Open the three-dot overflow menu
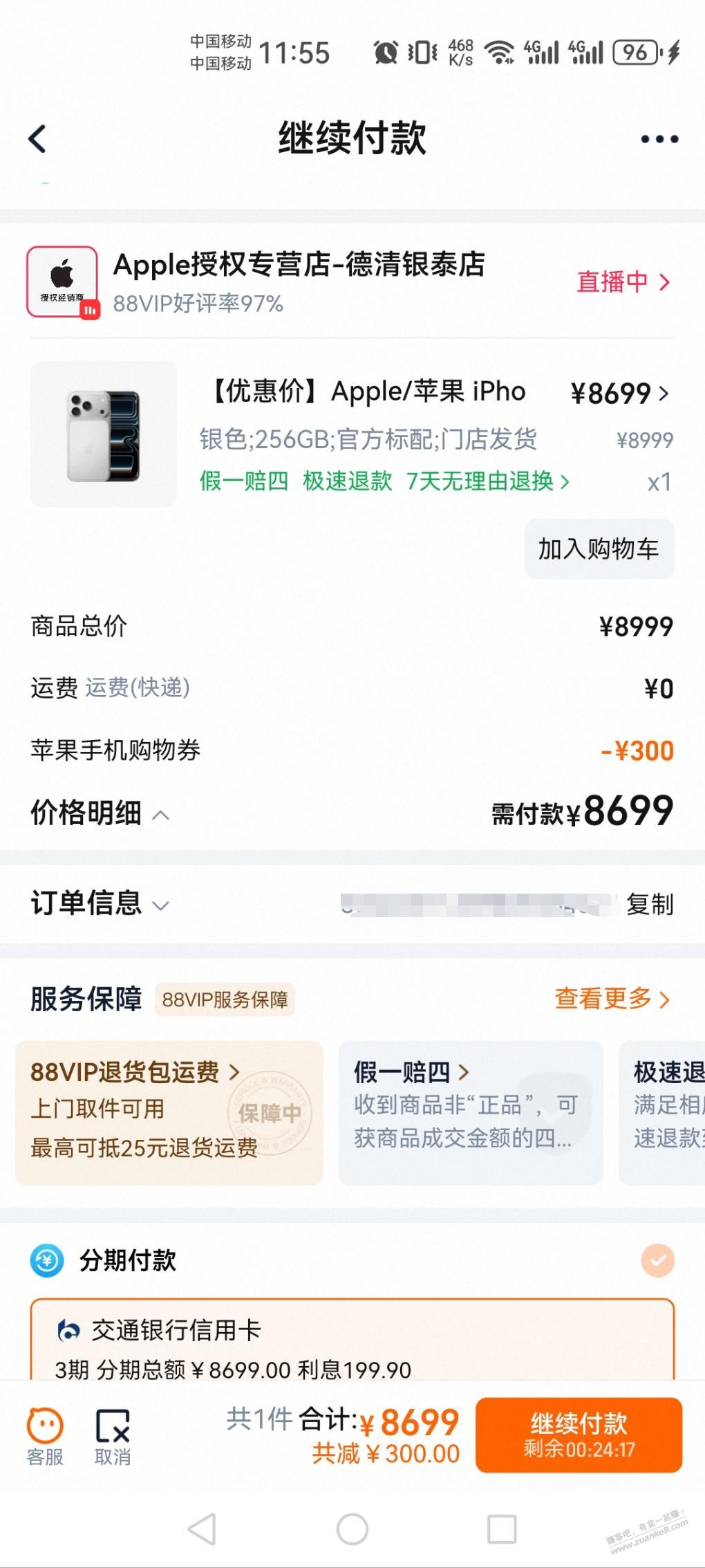 click(659, 139)
